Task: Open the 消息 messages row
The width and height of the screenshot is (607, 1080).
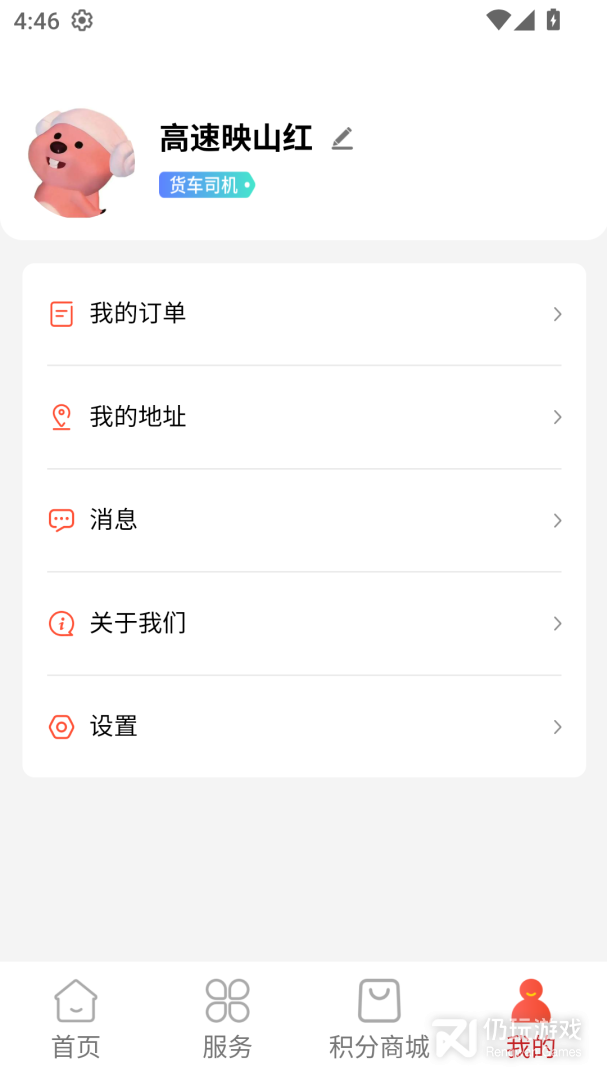Action: coord(304,521)
